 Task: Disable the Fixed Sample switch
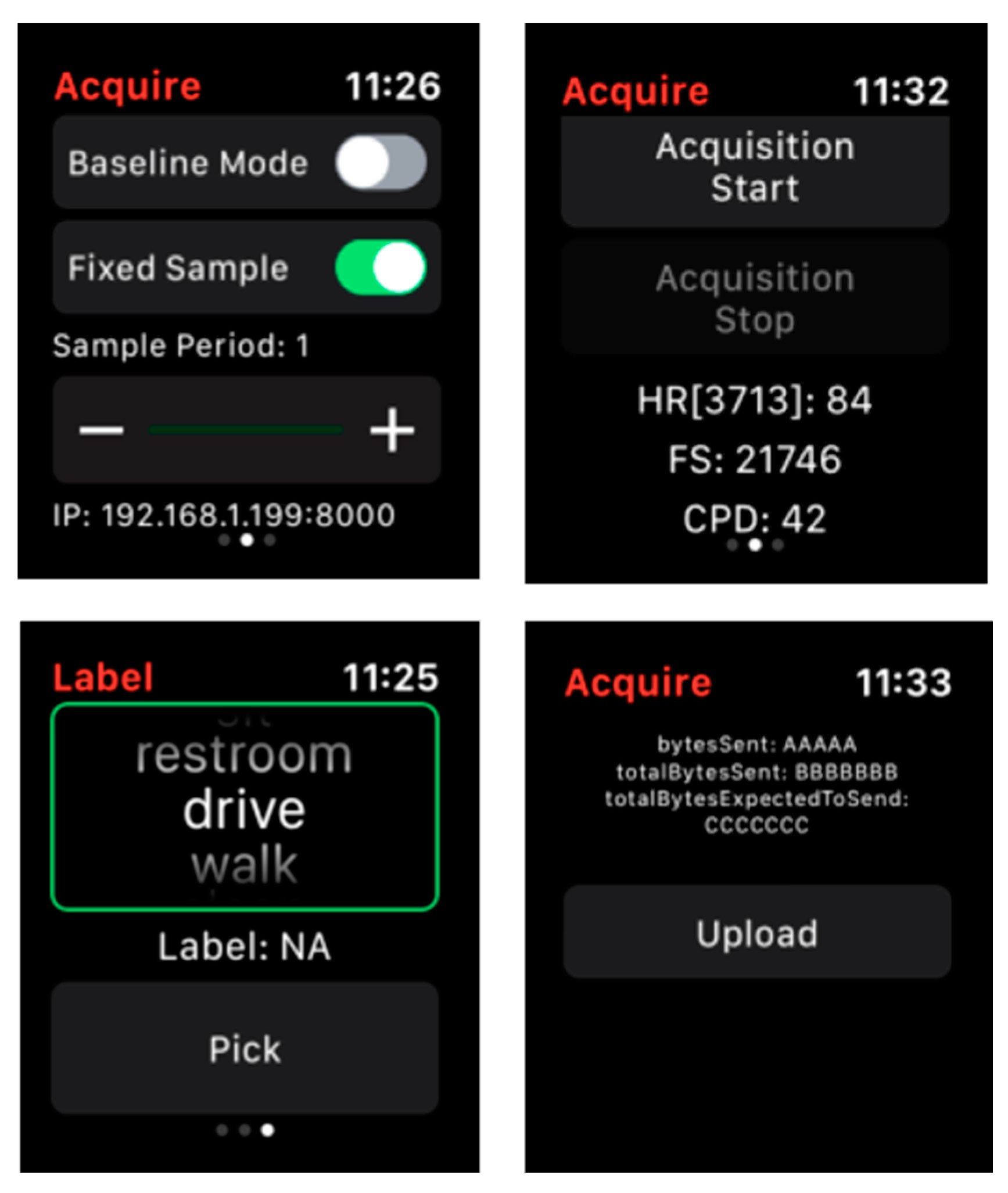coord(384,269)
